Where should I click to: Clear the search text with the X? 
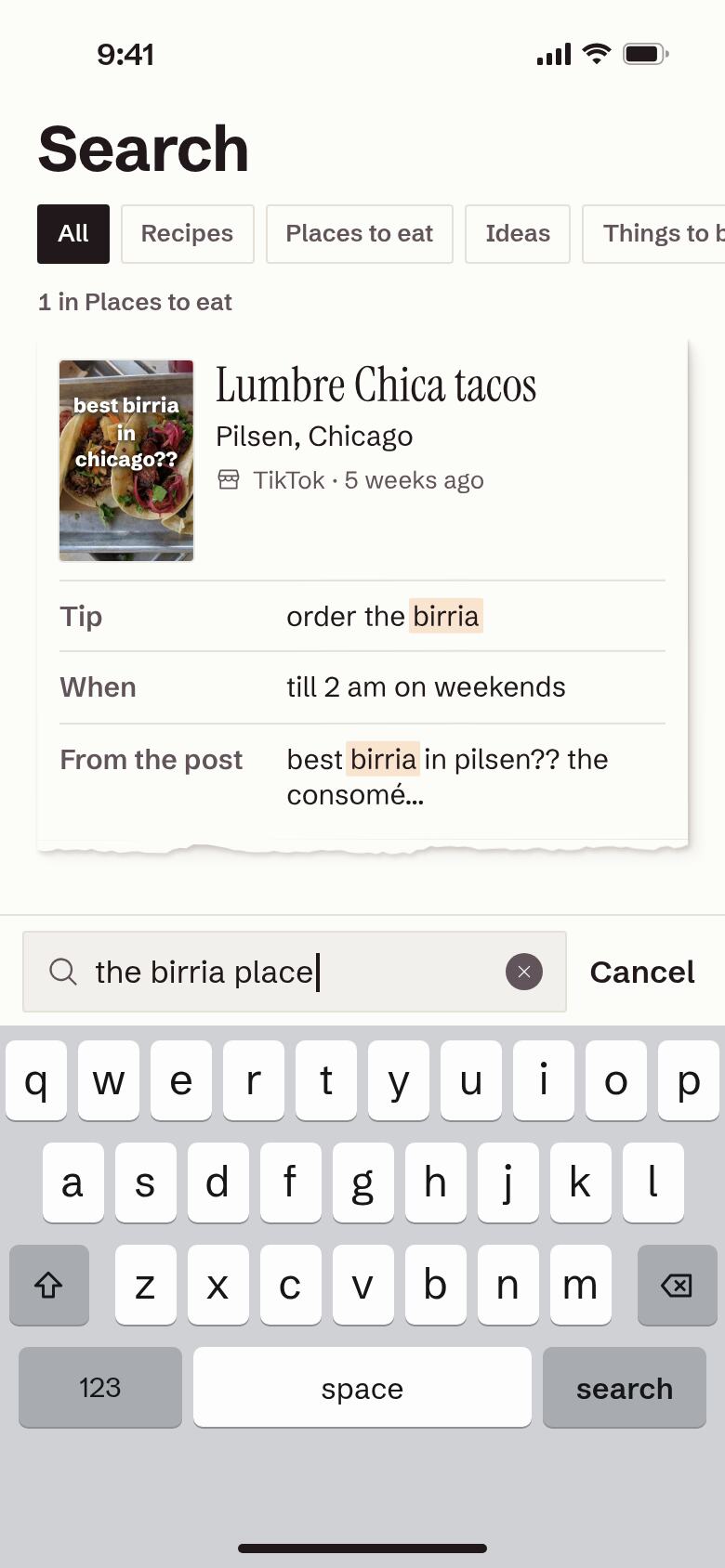pos(524,972)
